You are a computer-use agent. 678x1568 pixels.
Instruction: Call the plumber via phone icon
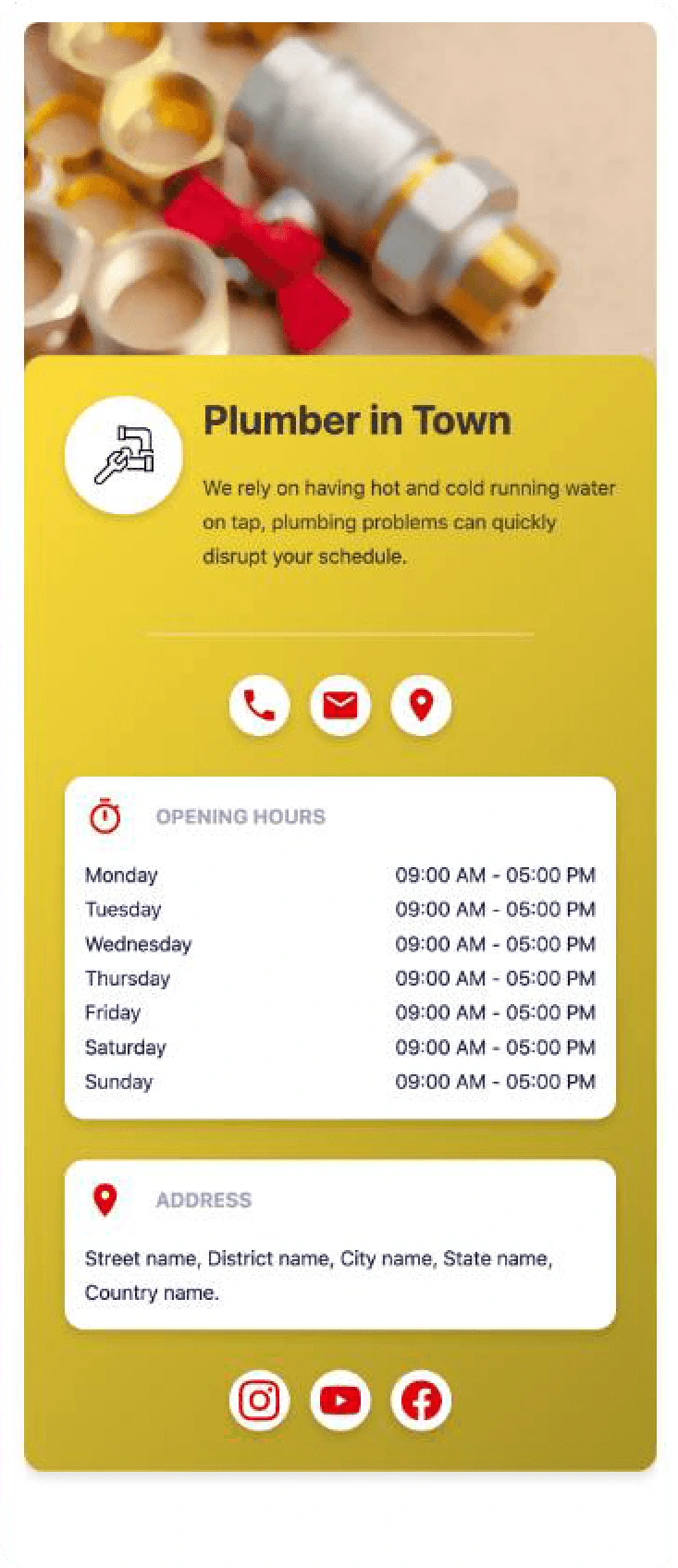[259, 705]
